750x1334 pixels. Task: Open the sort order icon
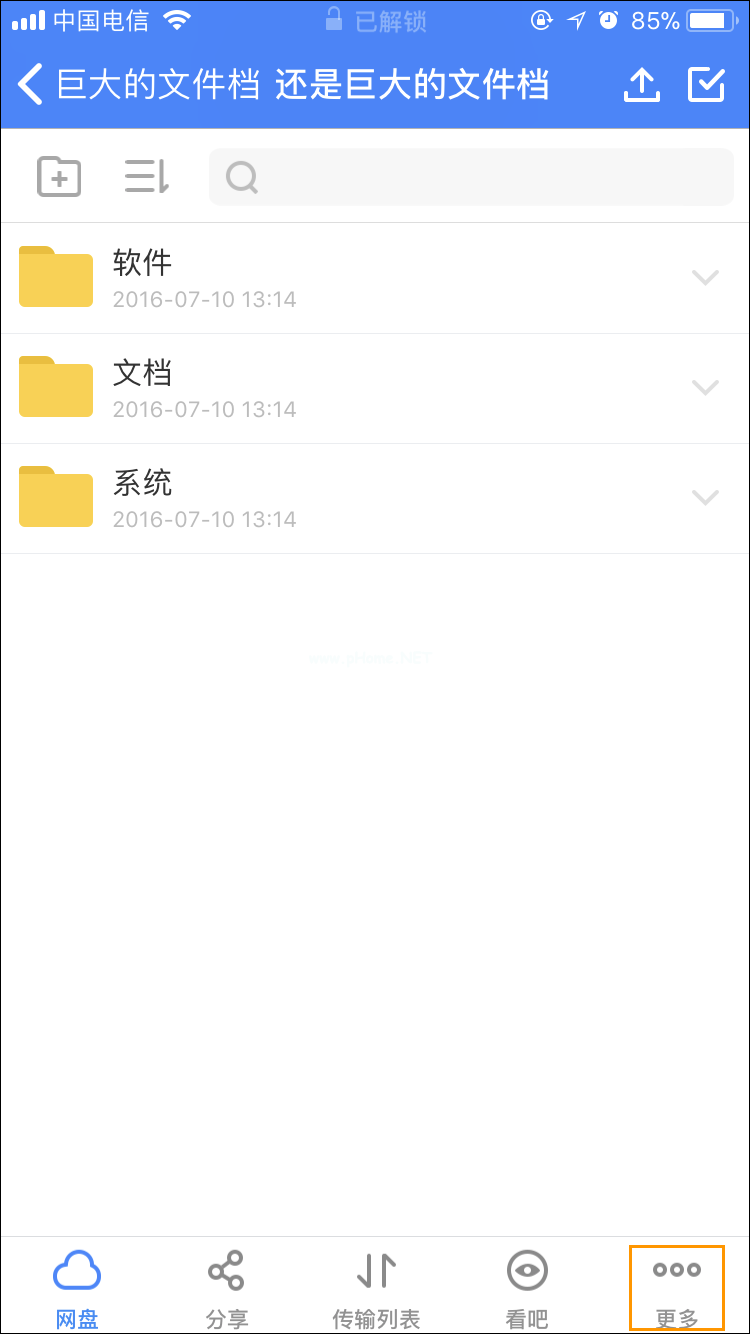point(145,176)
